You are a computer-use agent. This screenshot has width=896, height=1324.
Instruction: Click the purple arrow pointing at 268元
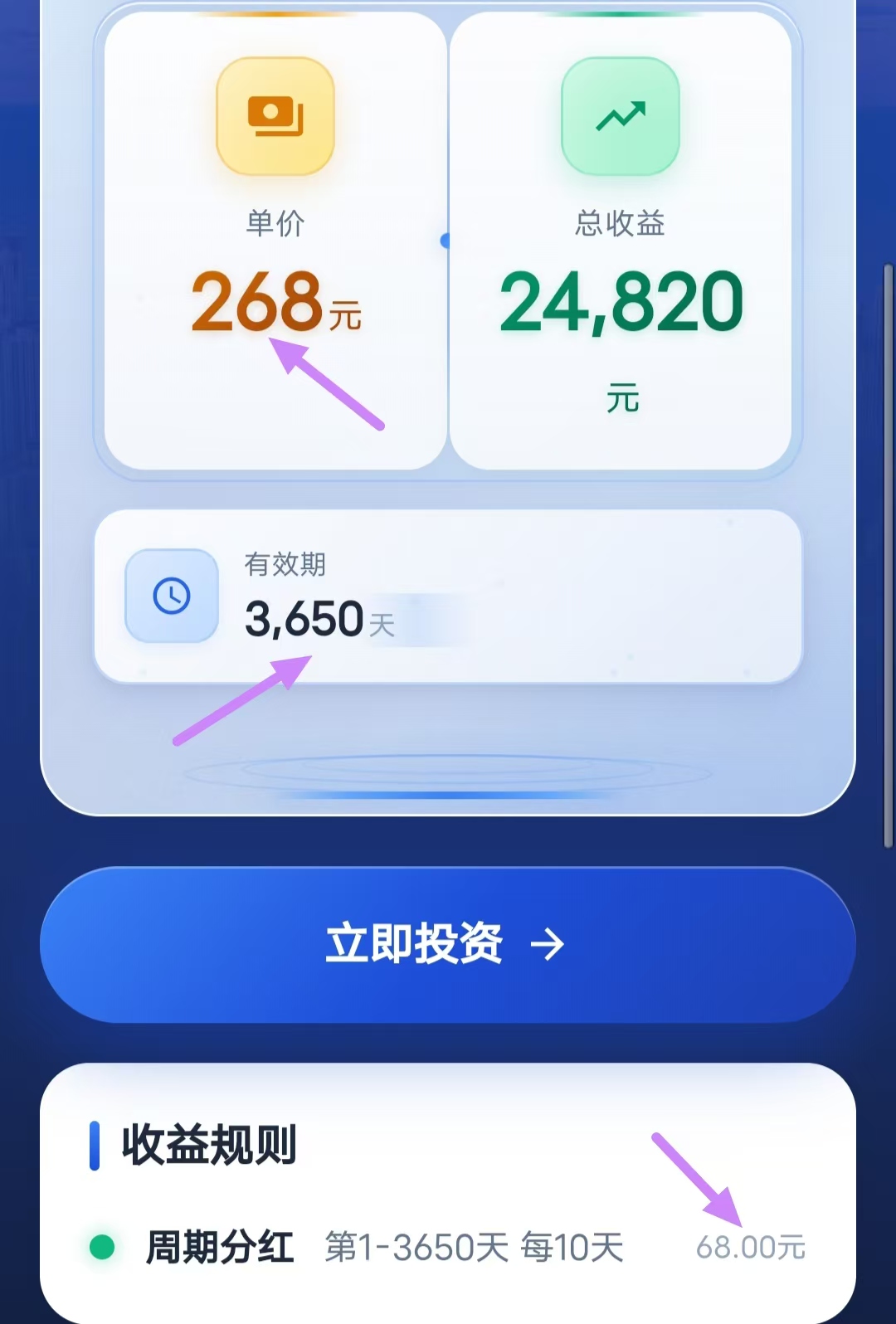328,385
